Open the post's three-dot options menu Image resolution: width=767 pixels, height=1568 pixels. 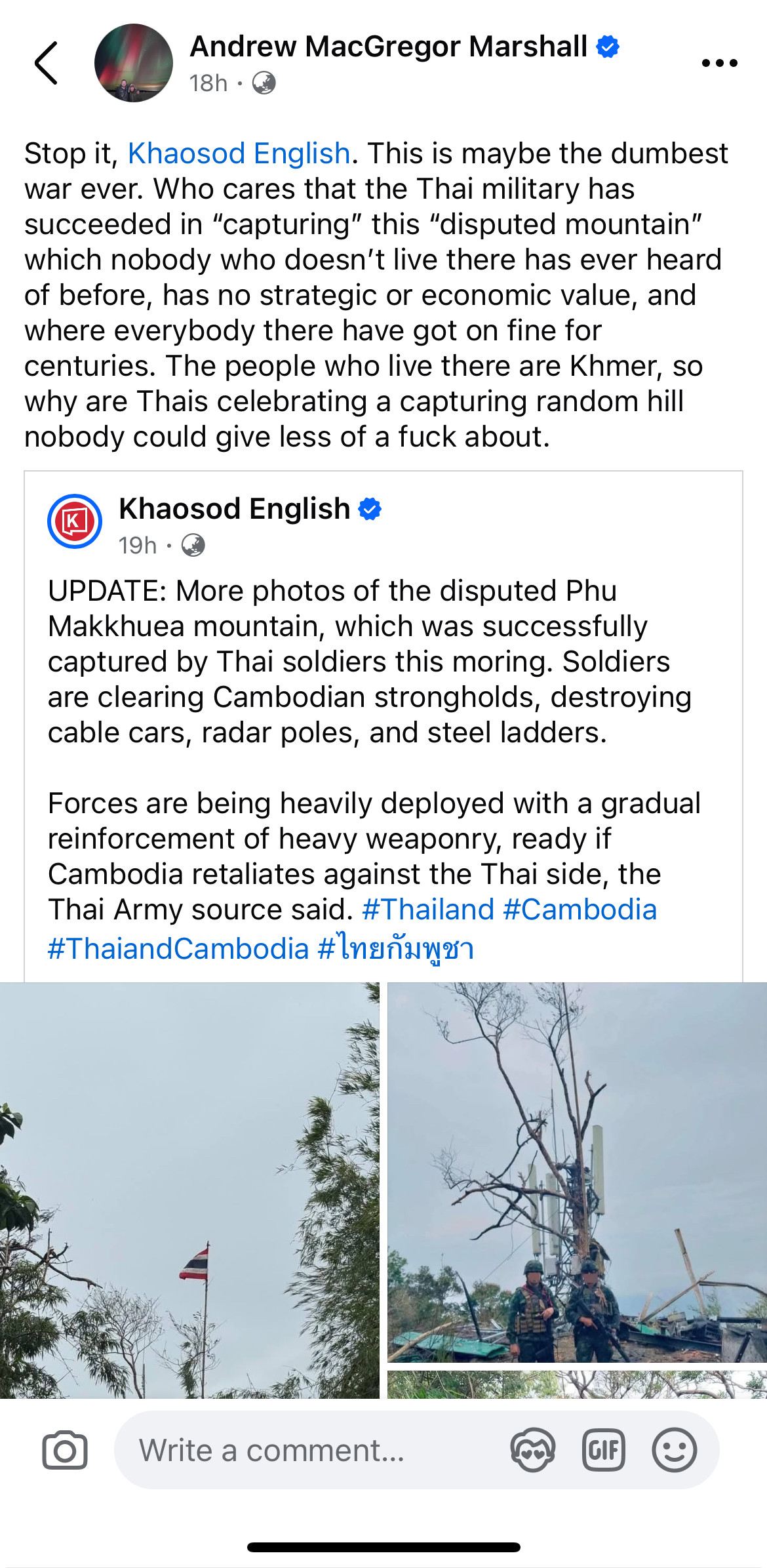click(719, 63)
